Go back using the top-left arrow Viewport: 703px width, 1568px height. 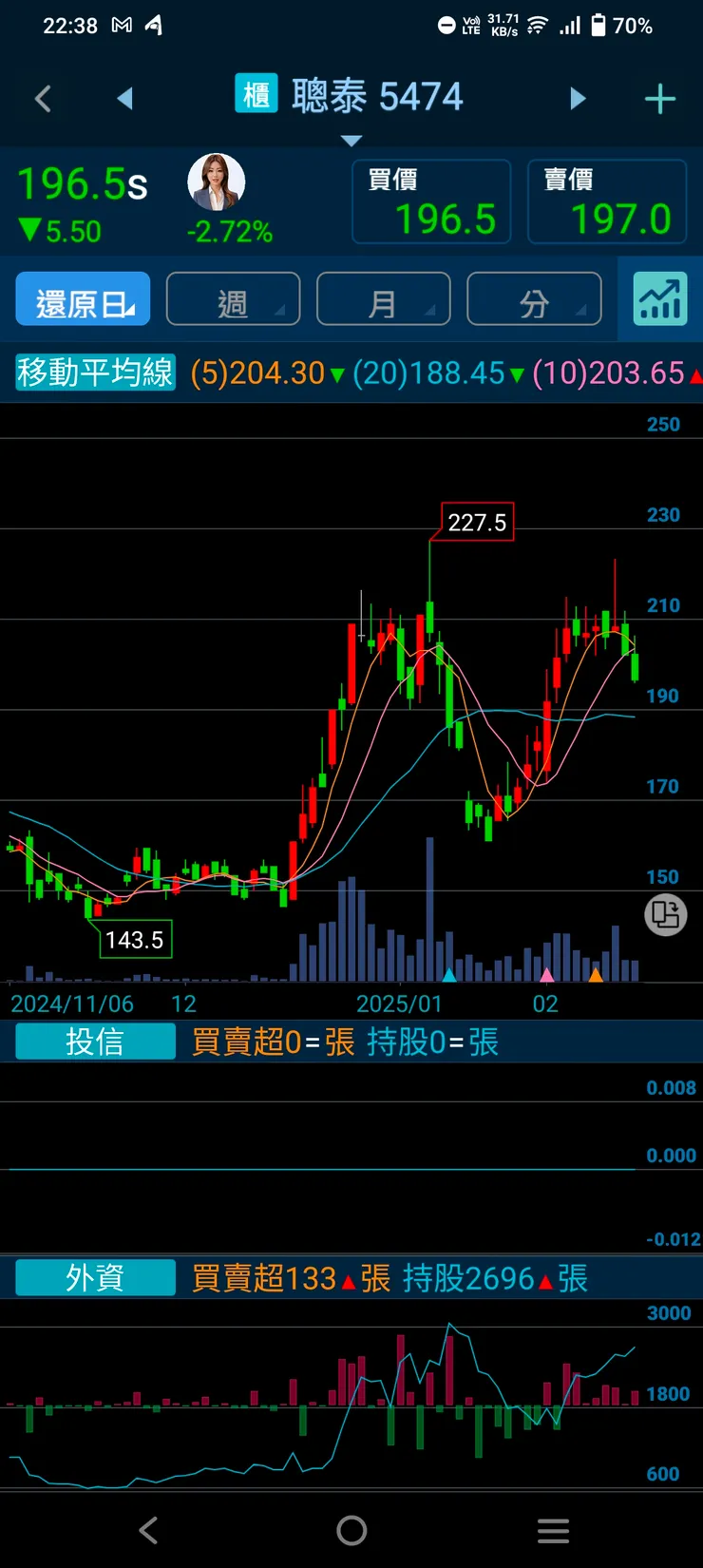pyautogui.click(x=43, y=99)
